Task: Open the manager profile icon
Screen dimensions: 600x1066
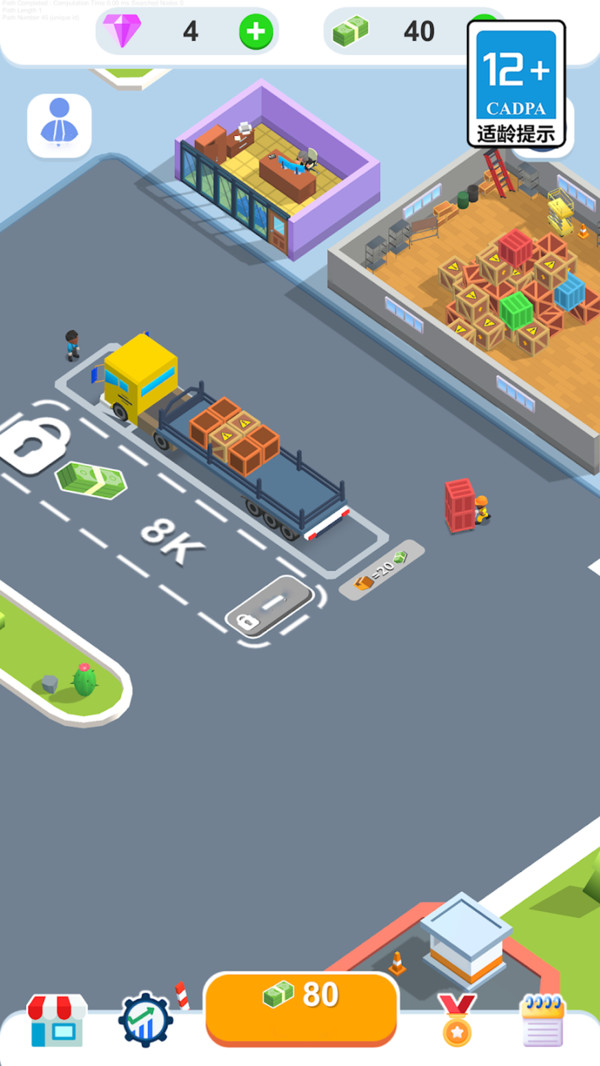Action: pos(59,126)
